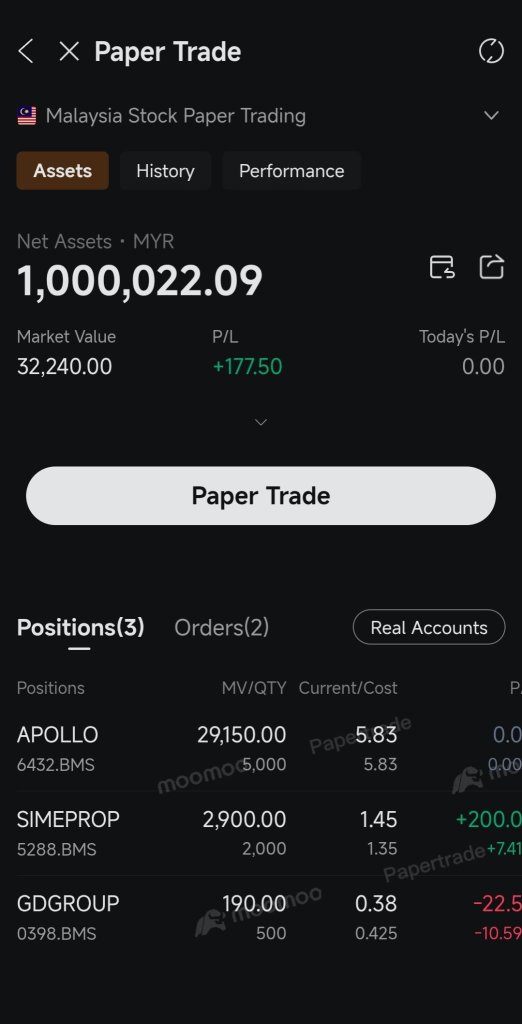Viewport: 522px width, 1024px height.
Task: Tap the large Paper Trade button
Action: pos(261,496)
